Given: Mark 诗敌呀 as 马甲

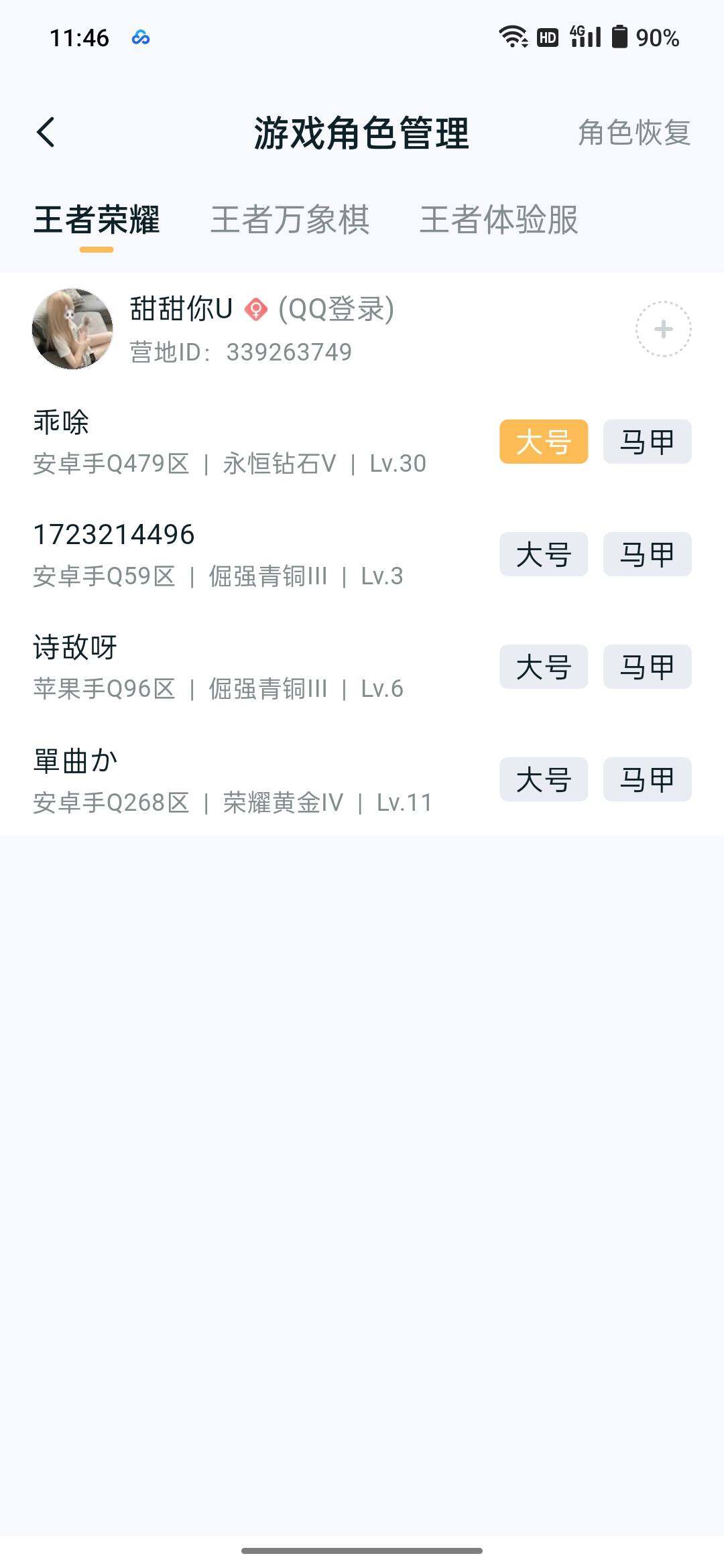Looking at the screenshot, I should coord(648,667).
